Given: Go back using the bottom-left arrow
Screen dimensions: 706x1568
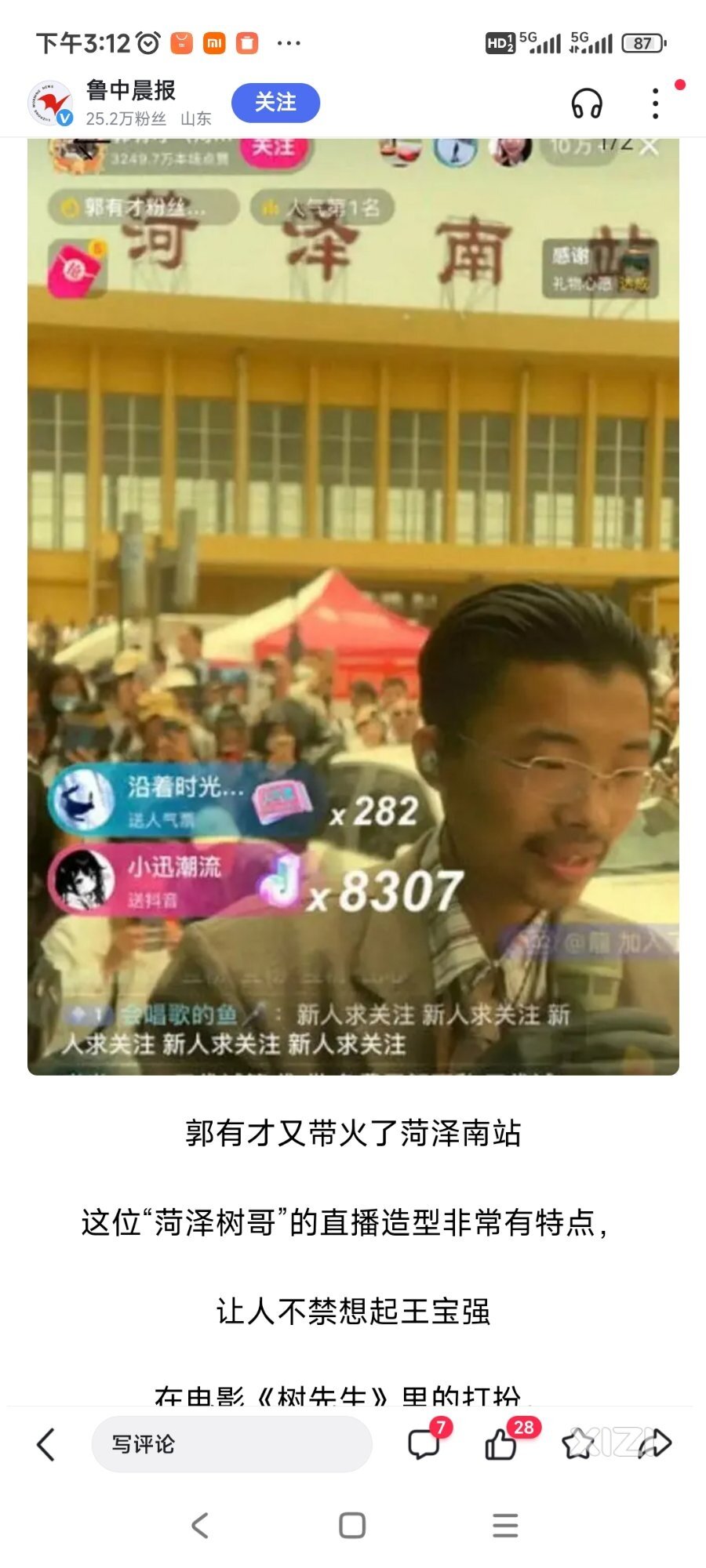Looking at the screenshot, I should [46, 1444].
